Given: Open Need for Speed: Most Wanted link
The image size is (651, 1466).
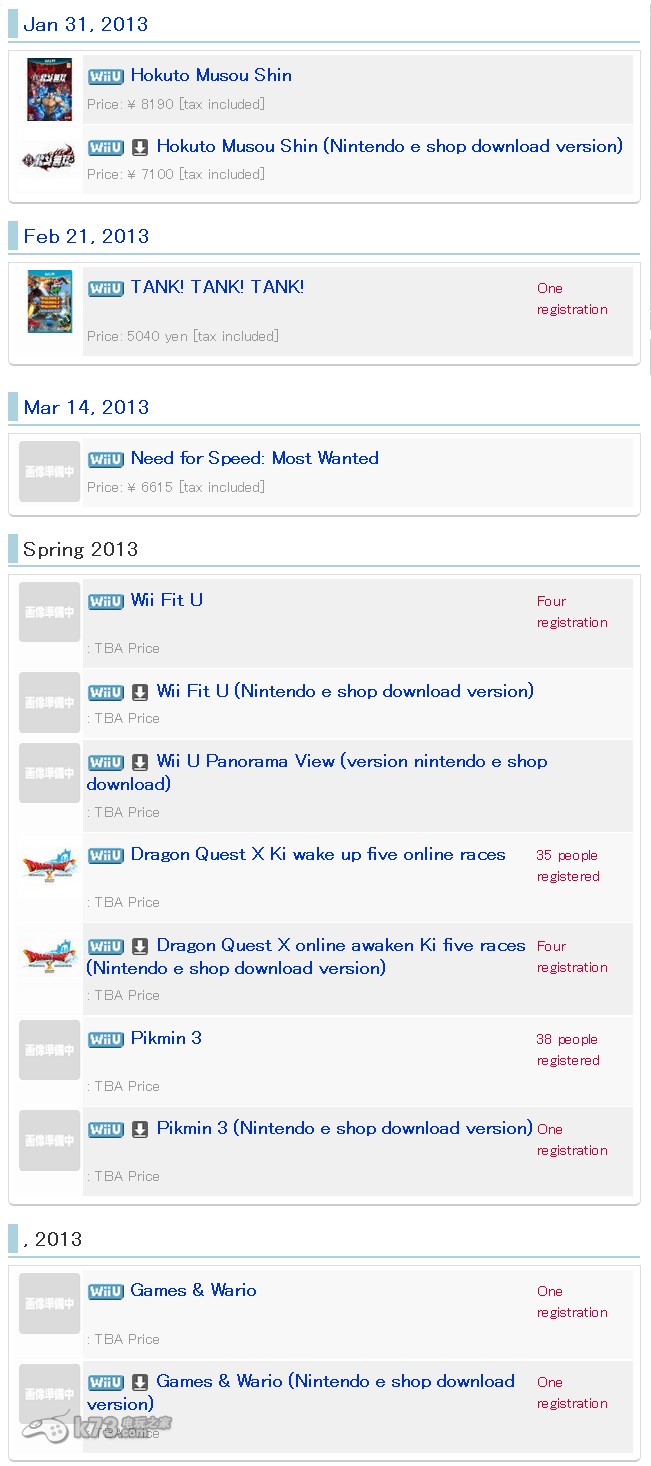Looking at the screenshot, I should pos(254,458).
